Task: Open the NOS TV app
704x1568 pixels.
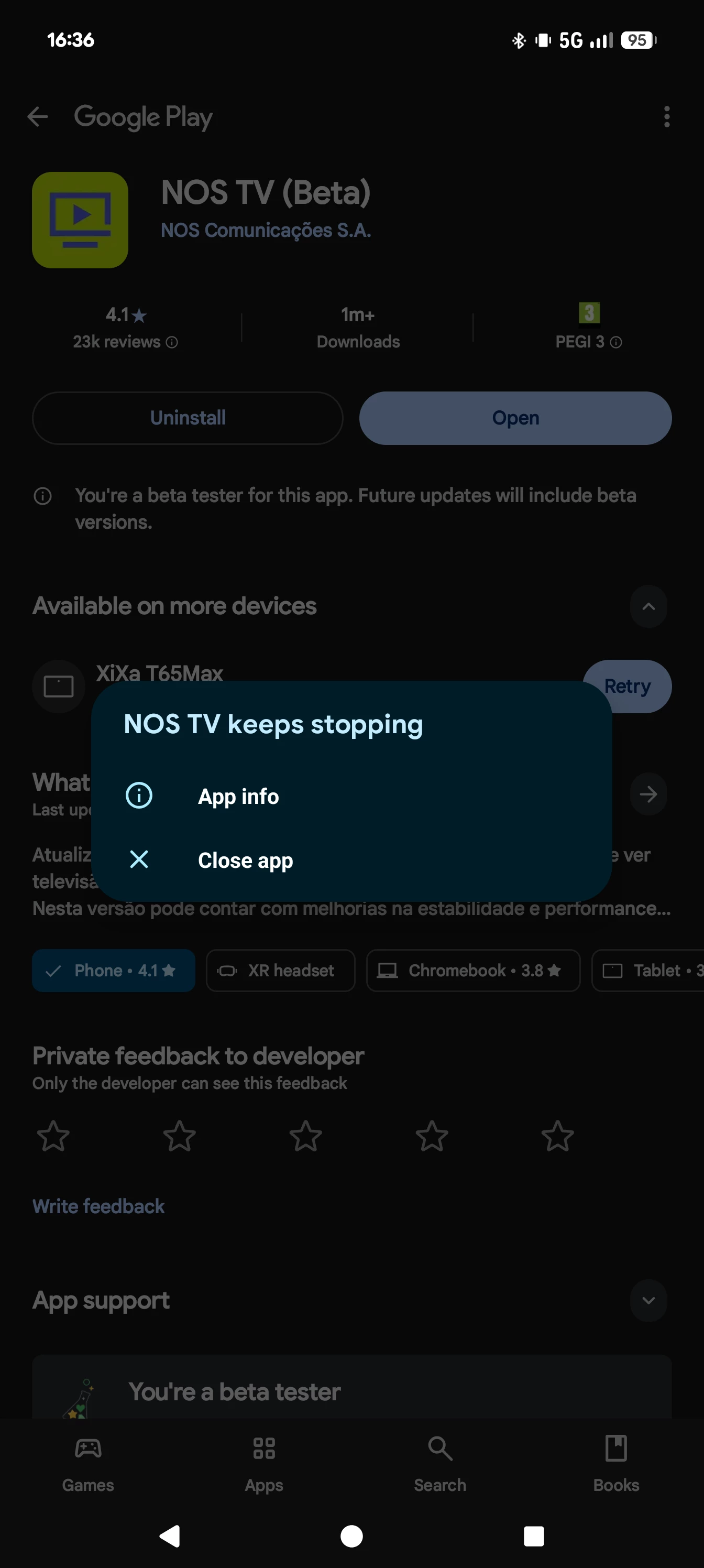Action: [x=515, y=418]
